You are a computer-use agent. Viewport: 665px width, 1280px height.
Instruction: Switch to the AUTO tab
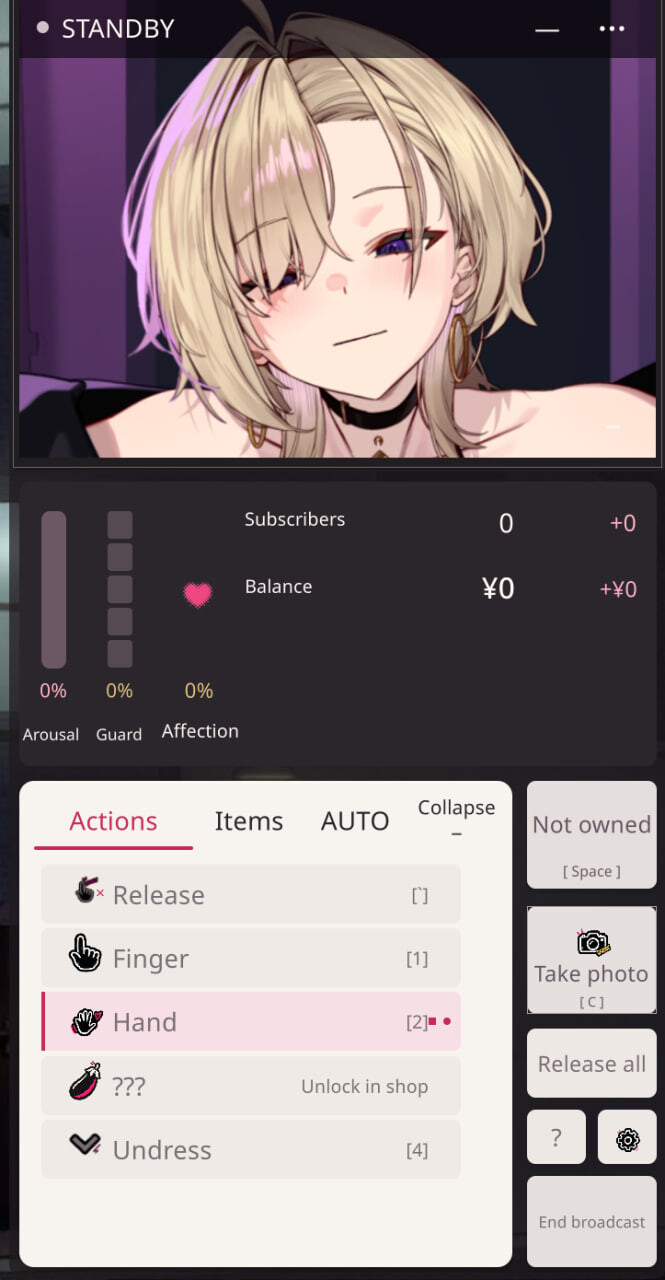355,821
